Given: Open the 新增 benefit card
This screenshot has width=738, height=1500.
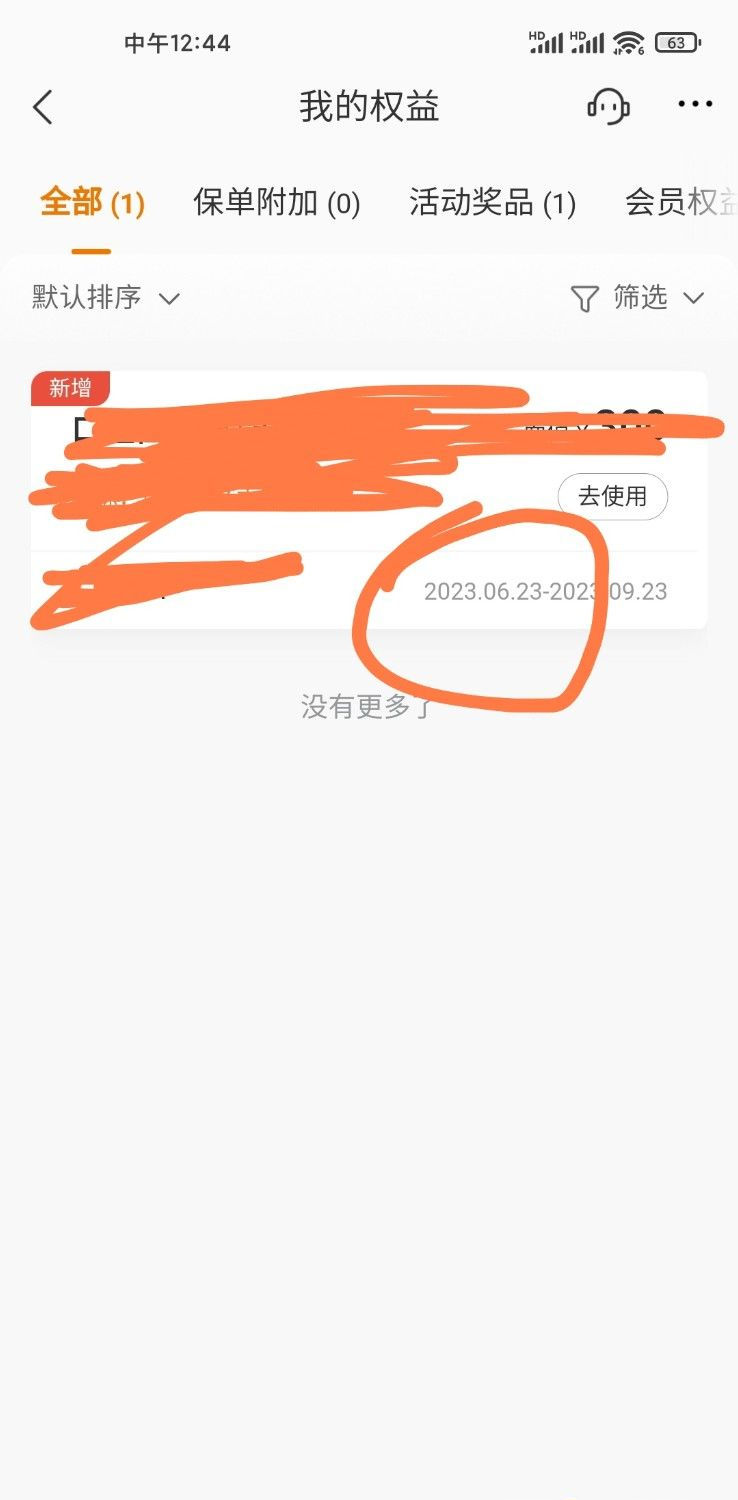Looking at the screenshot, I should tap(369, 500).
